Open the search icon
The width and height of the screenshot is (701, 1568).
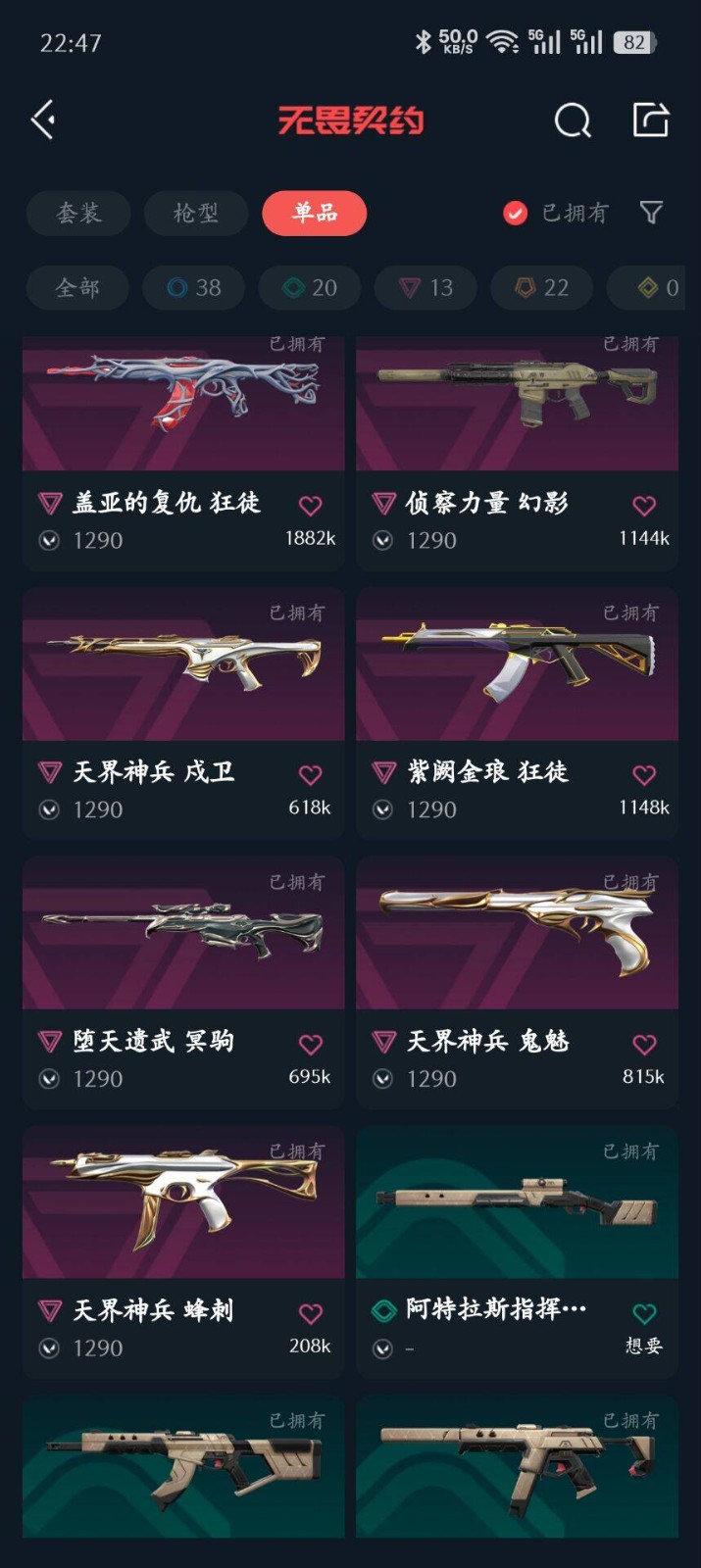(x=573, y=121)
